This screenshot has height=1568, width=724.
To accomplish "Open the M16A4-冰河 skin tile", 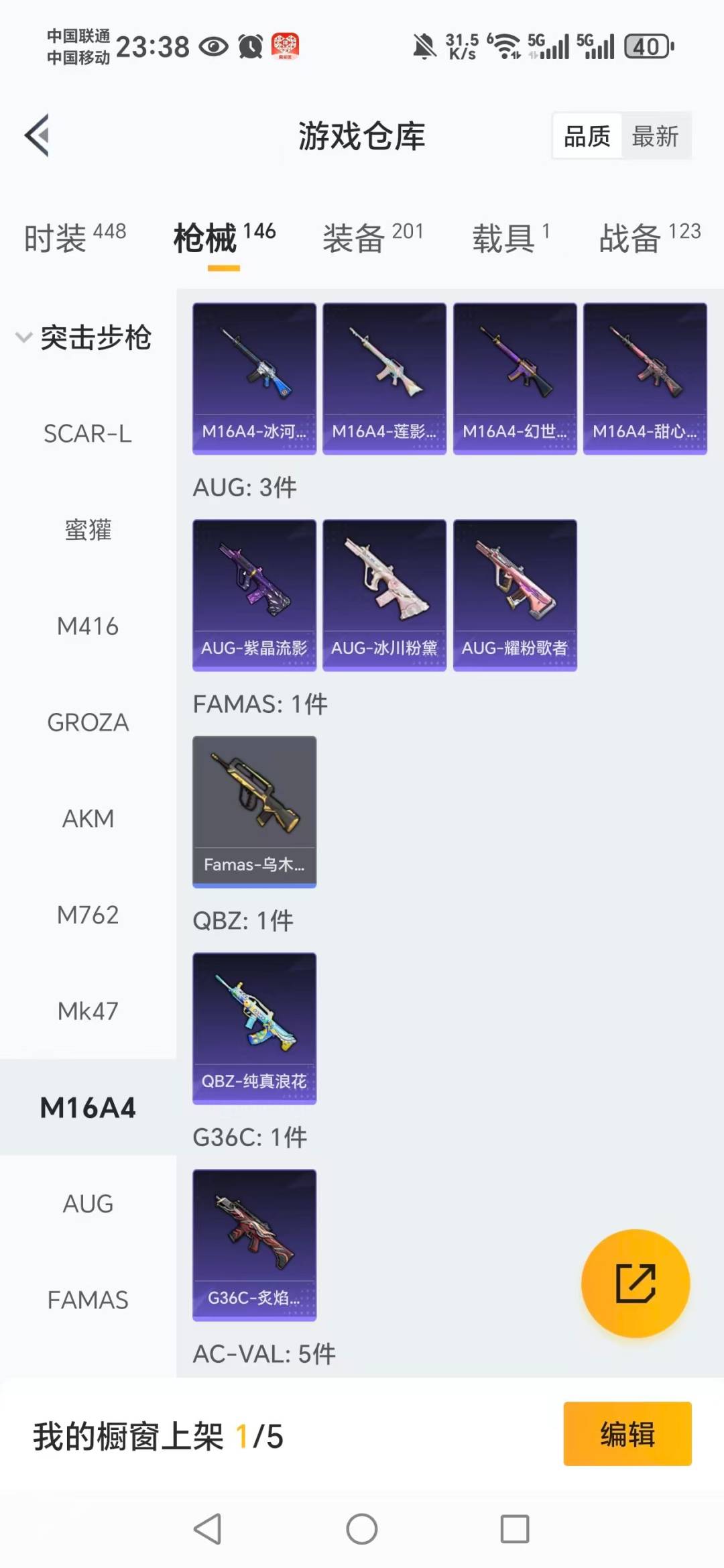I will [x=254, y=378].
